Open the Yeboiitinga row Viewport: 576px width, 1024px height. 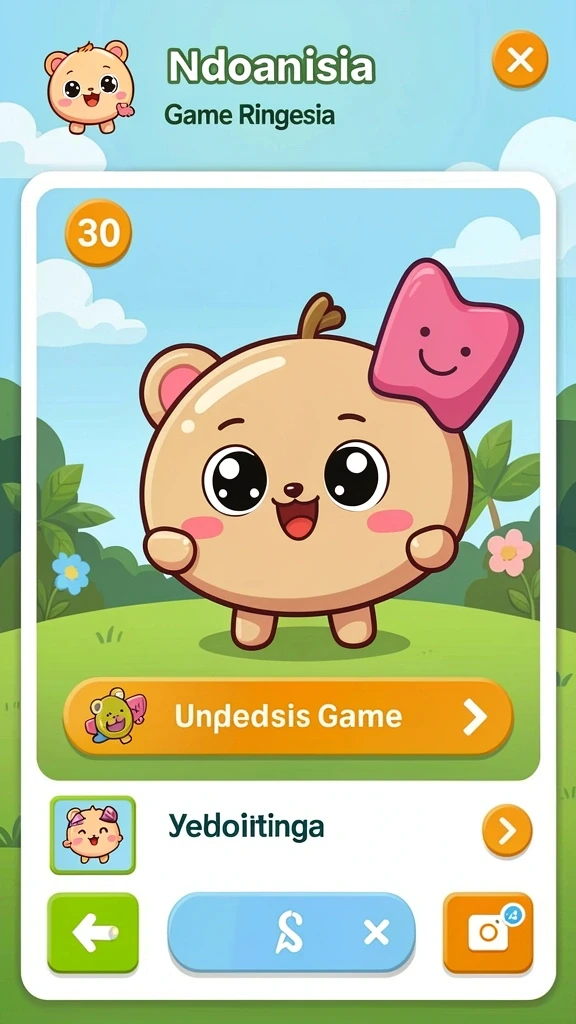pyautogui.click(x=291, y=833)
